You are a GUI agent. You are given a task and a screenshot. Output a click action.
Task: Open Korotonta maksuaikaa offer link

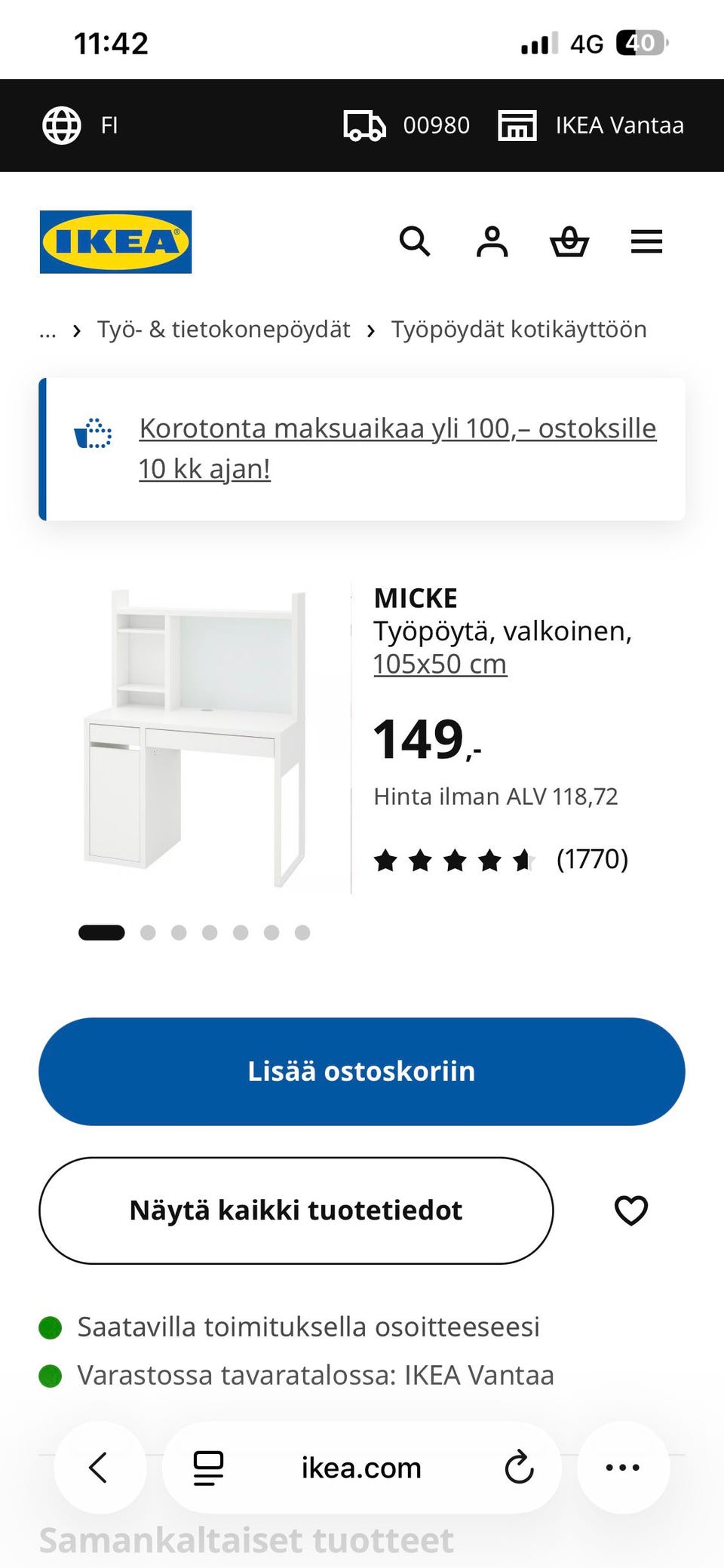pos(397,448)
